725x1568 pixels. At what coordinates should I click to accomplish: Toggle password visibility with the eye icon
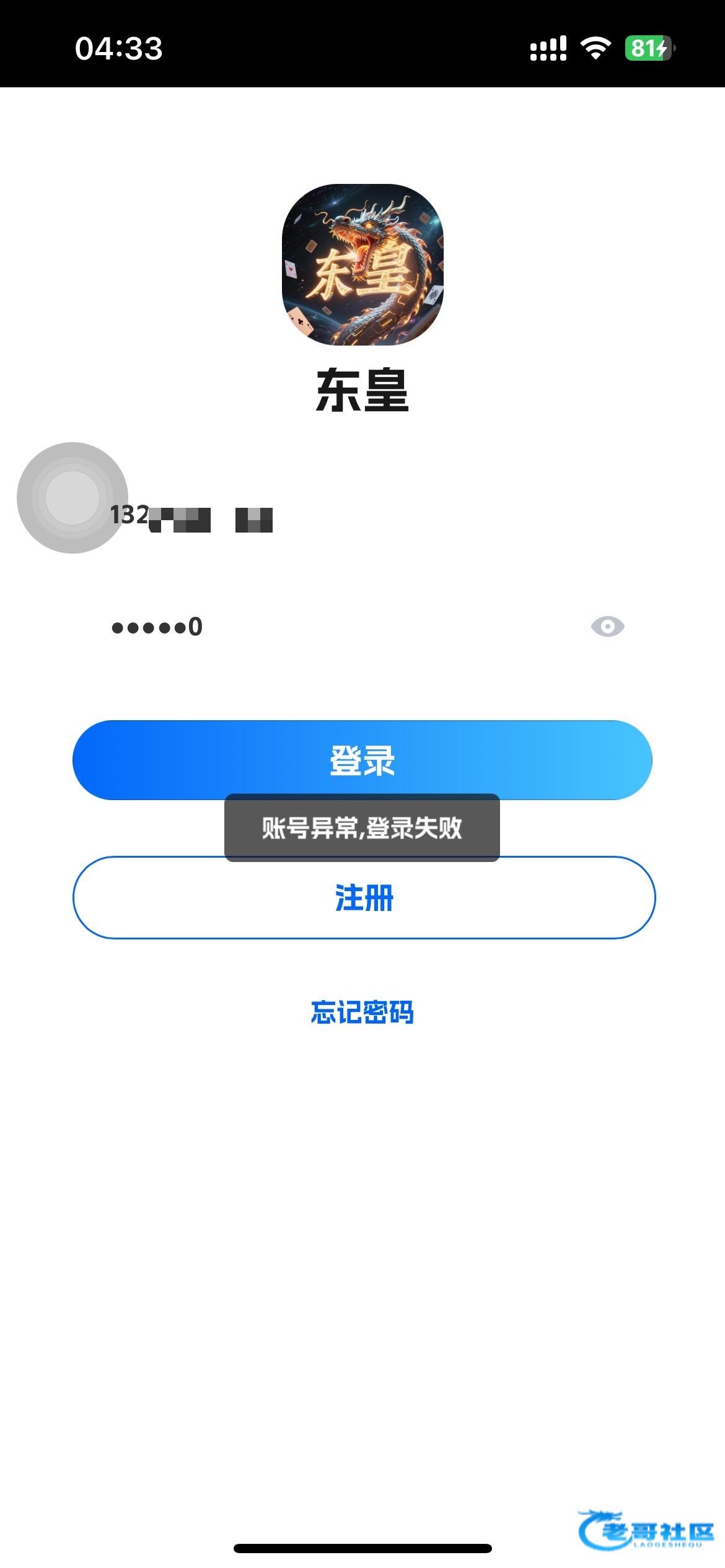pyautogui.click(x=607, y=627)
